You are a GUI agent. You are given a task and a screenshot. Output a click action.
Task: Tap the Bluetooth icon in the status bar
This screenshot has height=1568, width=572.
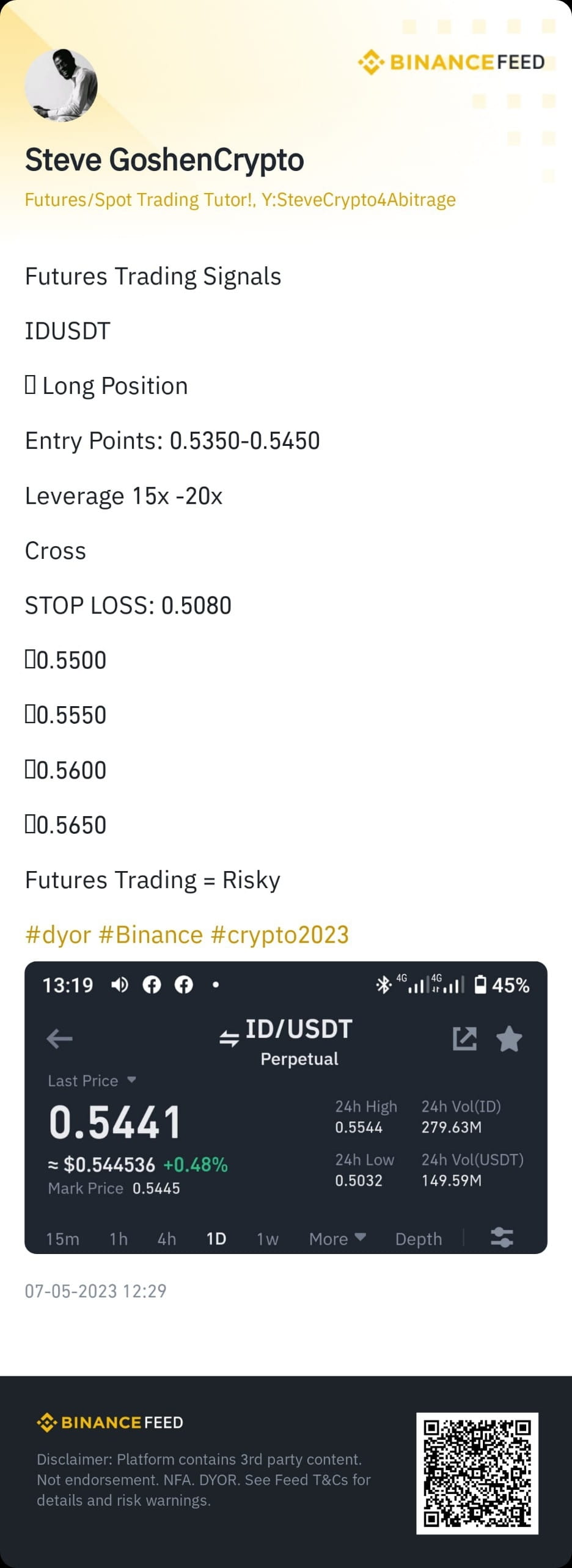click(x=383, y=984)
